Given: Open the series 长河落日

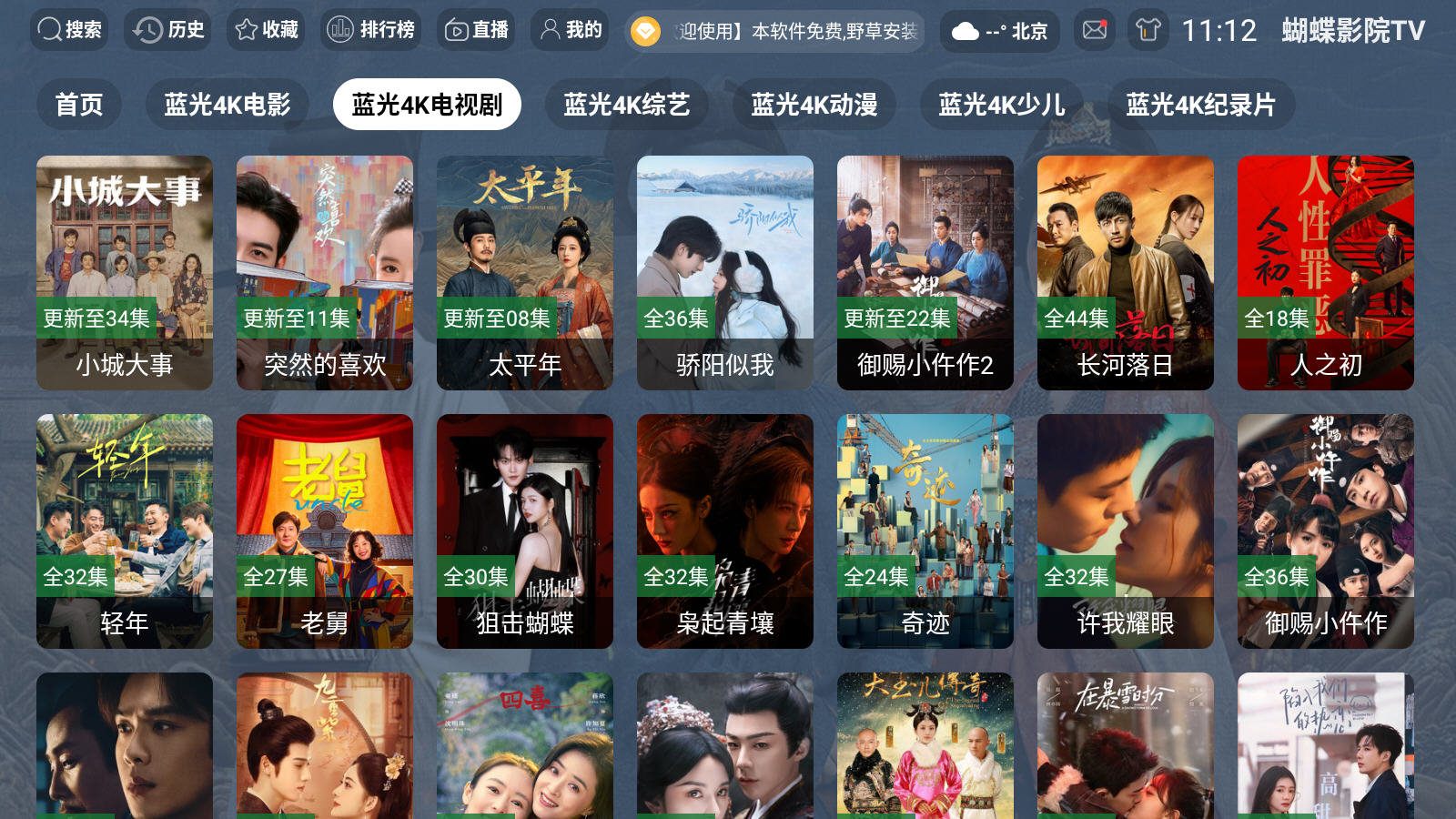Looking at the screenshot, I should pyautogui.click(x=1126, y=273).
